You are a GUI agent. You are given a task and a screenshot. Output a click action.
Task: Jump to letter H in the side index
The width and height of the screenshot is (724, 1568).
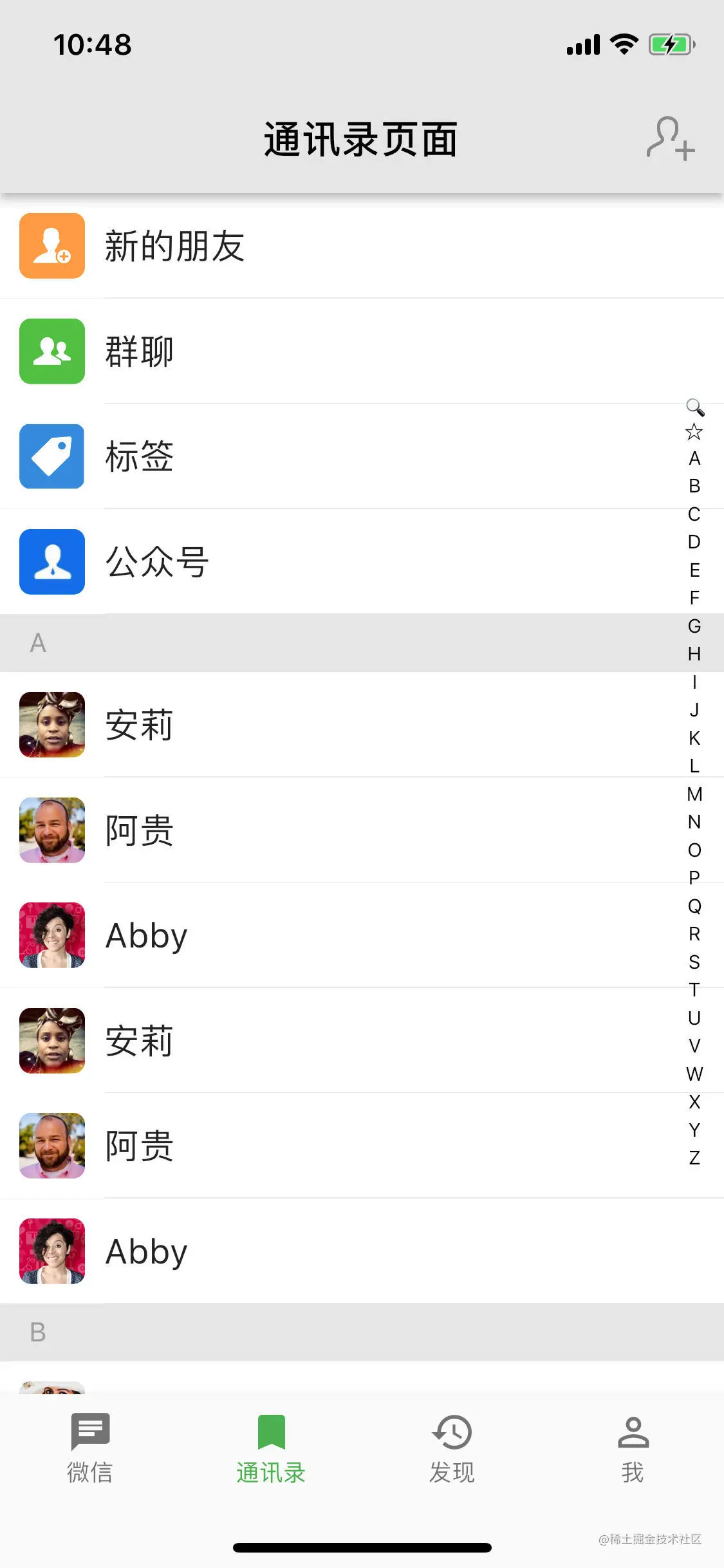[694, 653]
